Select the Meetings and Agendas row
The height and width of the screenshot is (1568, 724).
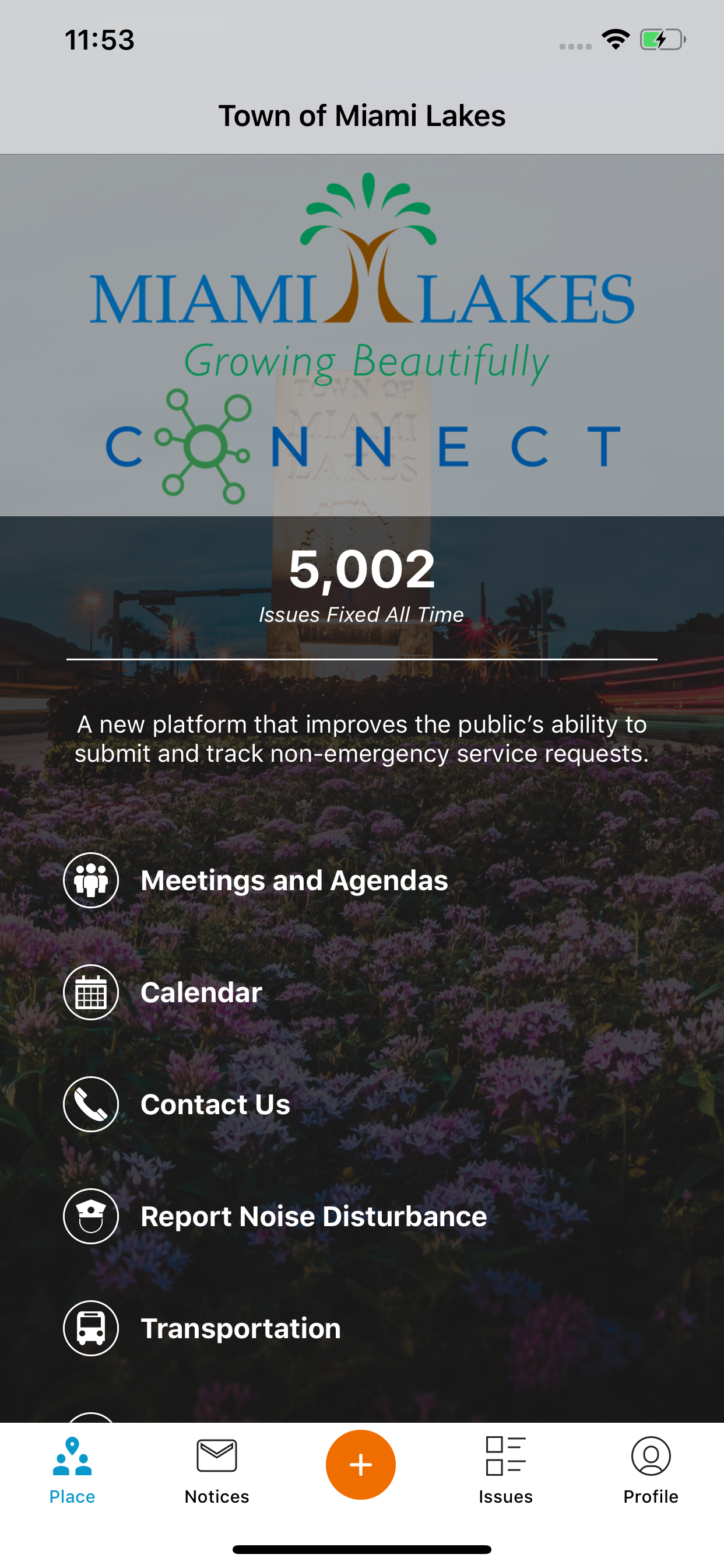coord(294,880)
